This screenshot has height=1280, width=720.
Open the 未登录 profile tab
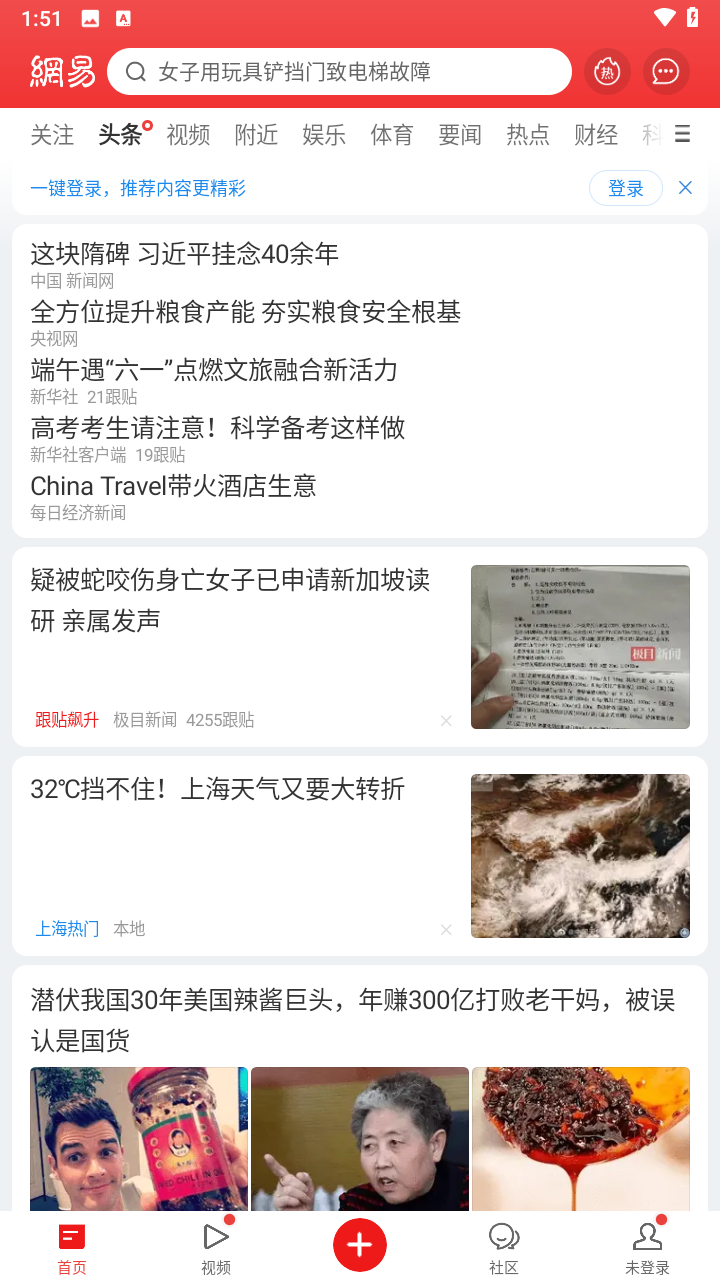(647, 1247)
